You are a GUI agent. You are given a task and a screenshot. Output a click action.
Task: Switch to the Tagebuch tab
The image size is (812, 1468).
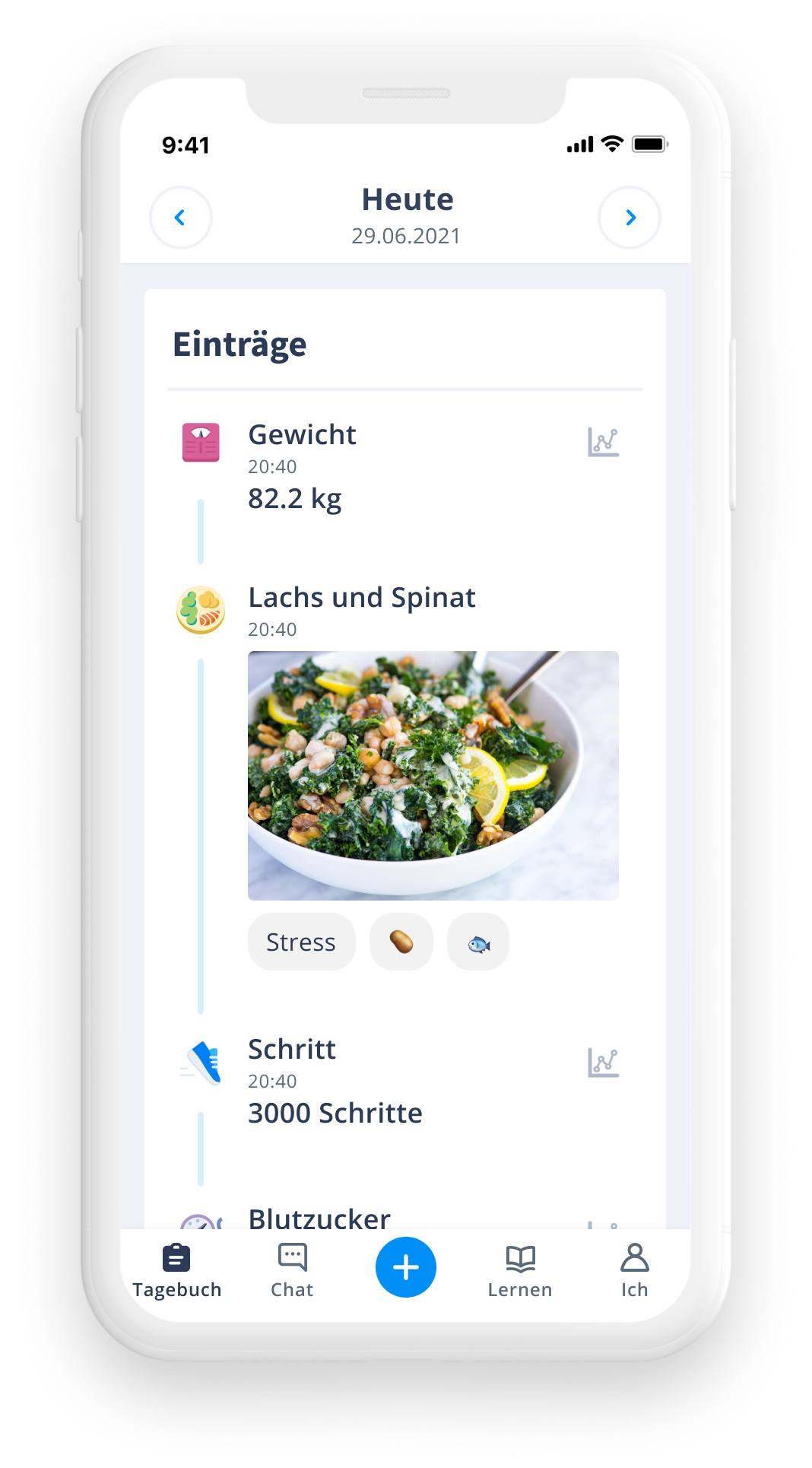[x=176, y=1269]
